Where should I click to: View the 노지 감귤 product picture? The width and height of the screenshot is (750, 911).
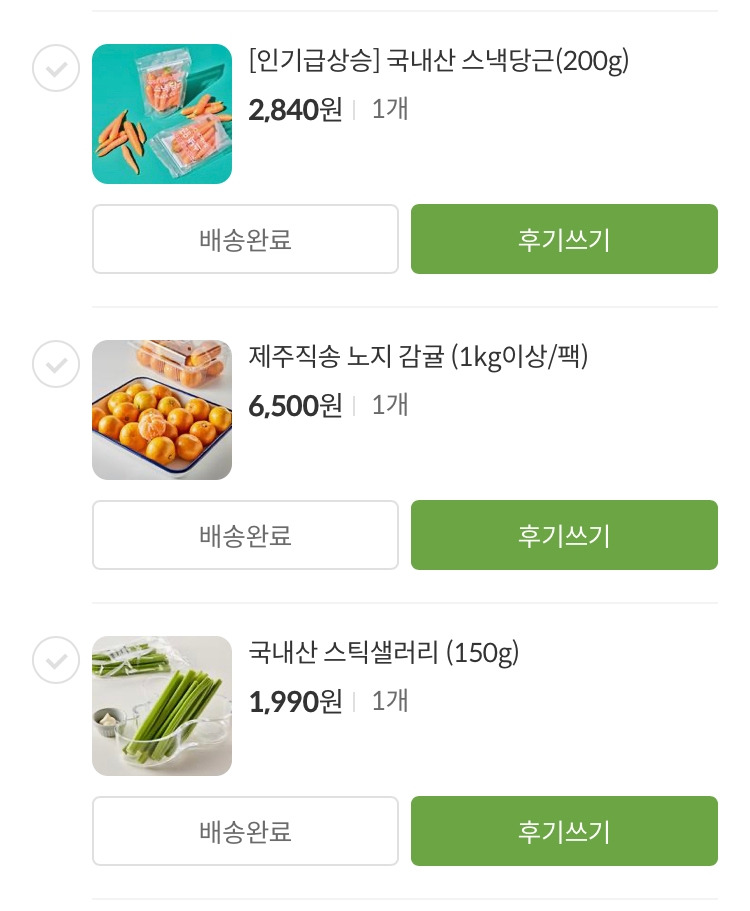point(162,410)
